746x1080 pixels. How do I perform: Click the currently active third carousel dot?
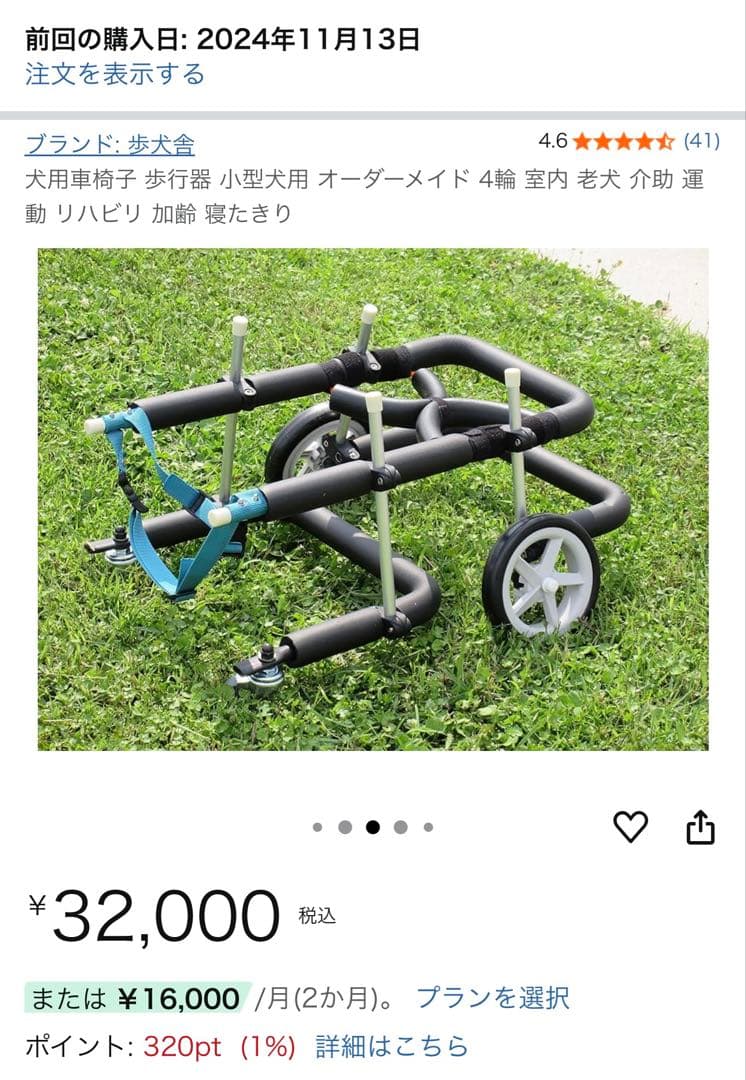372,827
